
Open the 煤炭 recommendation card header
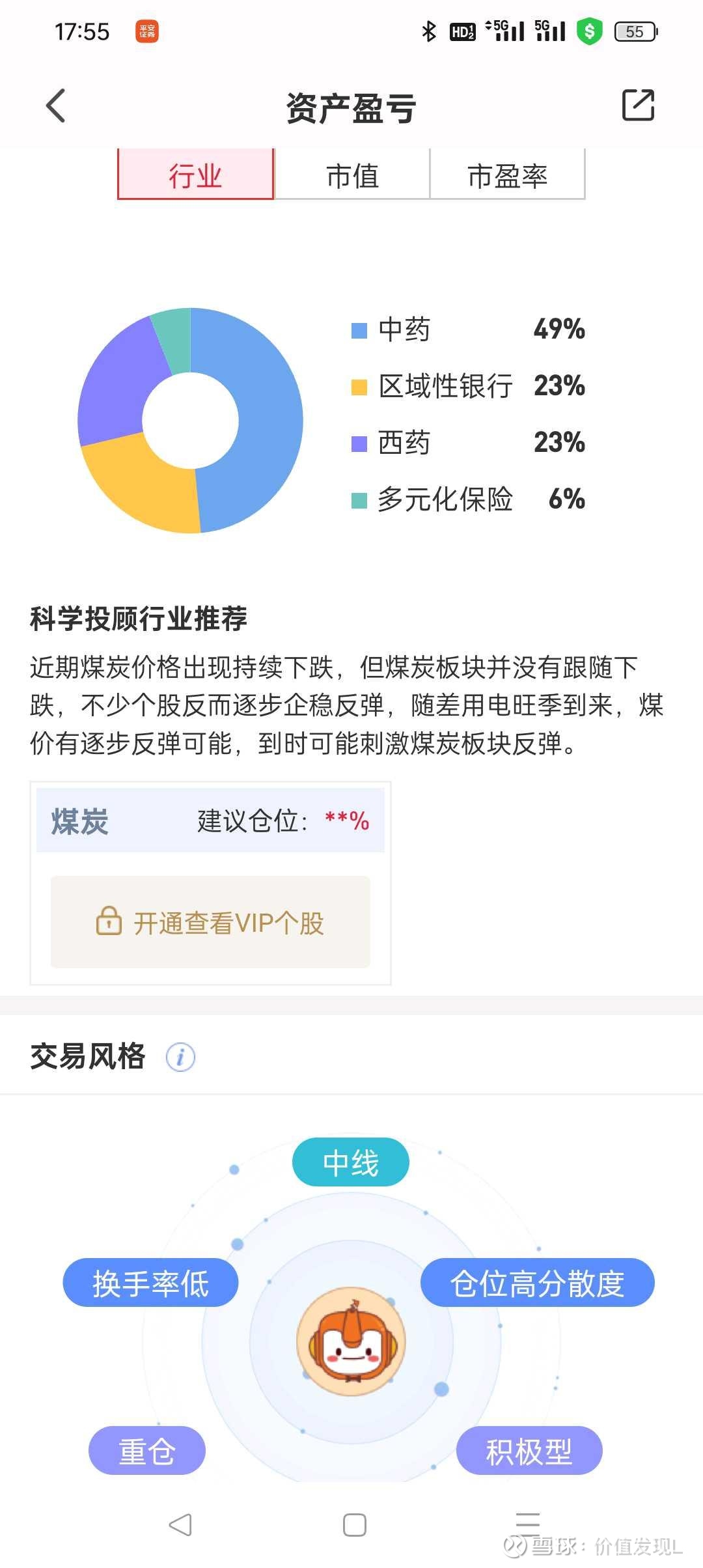tap(210, 820)
